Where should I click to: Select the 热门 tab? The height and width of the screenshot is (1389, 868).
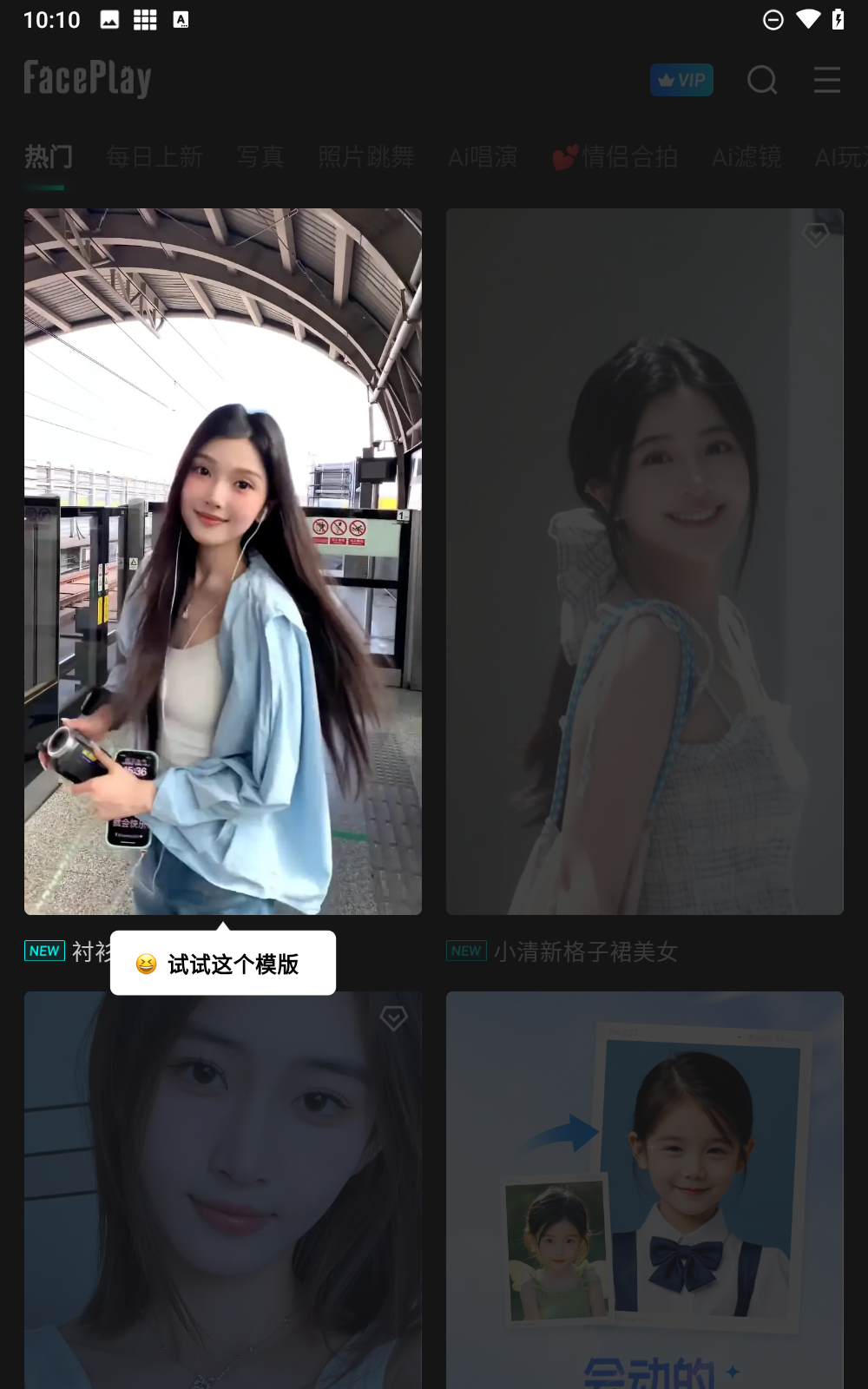click(49, 157)
